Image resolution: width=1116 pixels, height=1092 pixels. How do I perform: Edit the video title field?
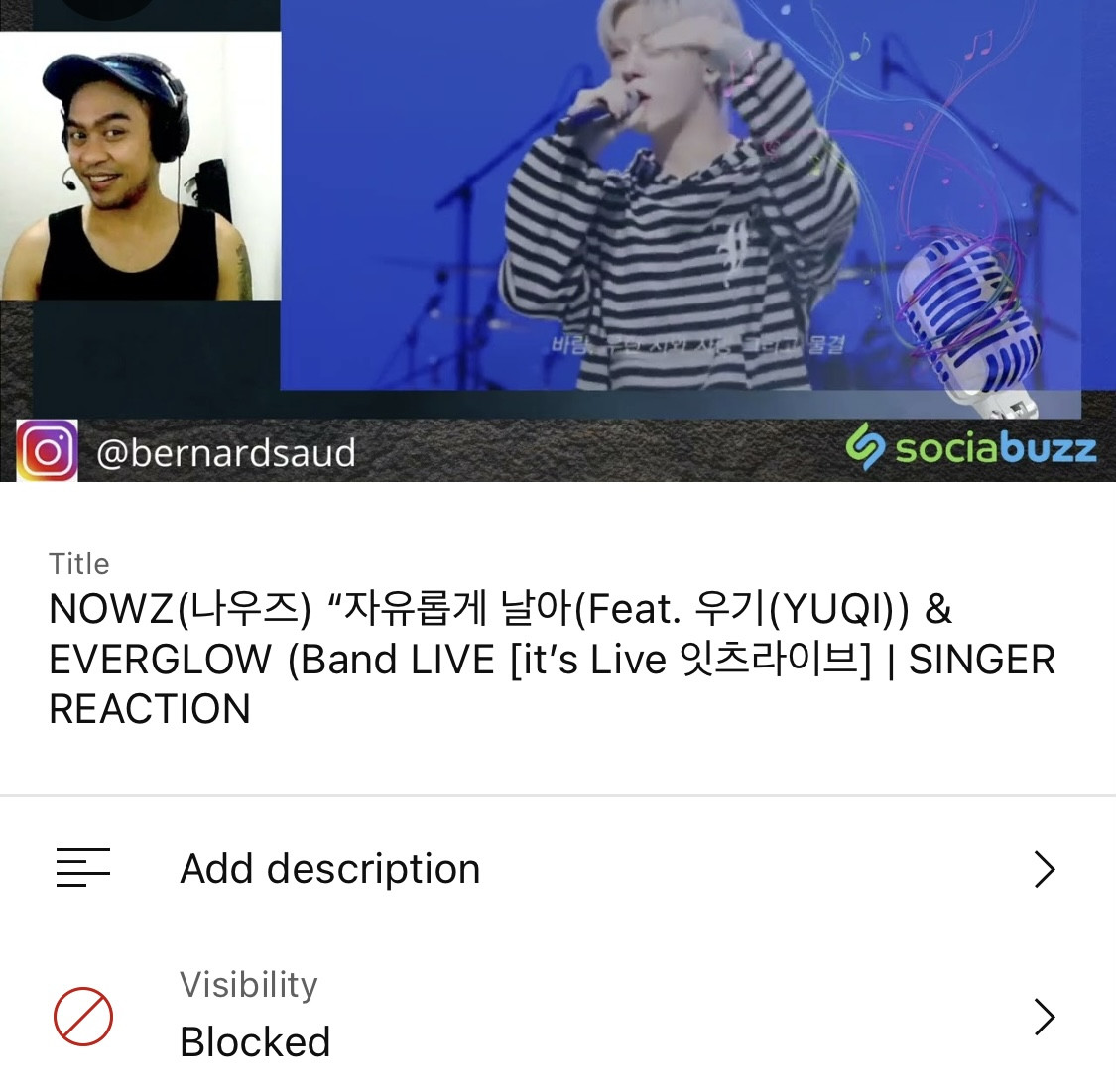(x=551, y=659)
